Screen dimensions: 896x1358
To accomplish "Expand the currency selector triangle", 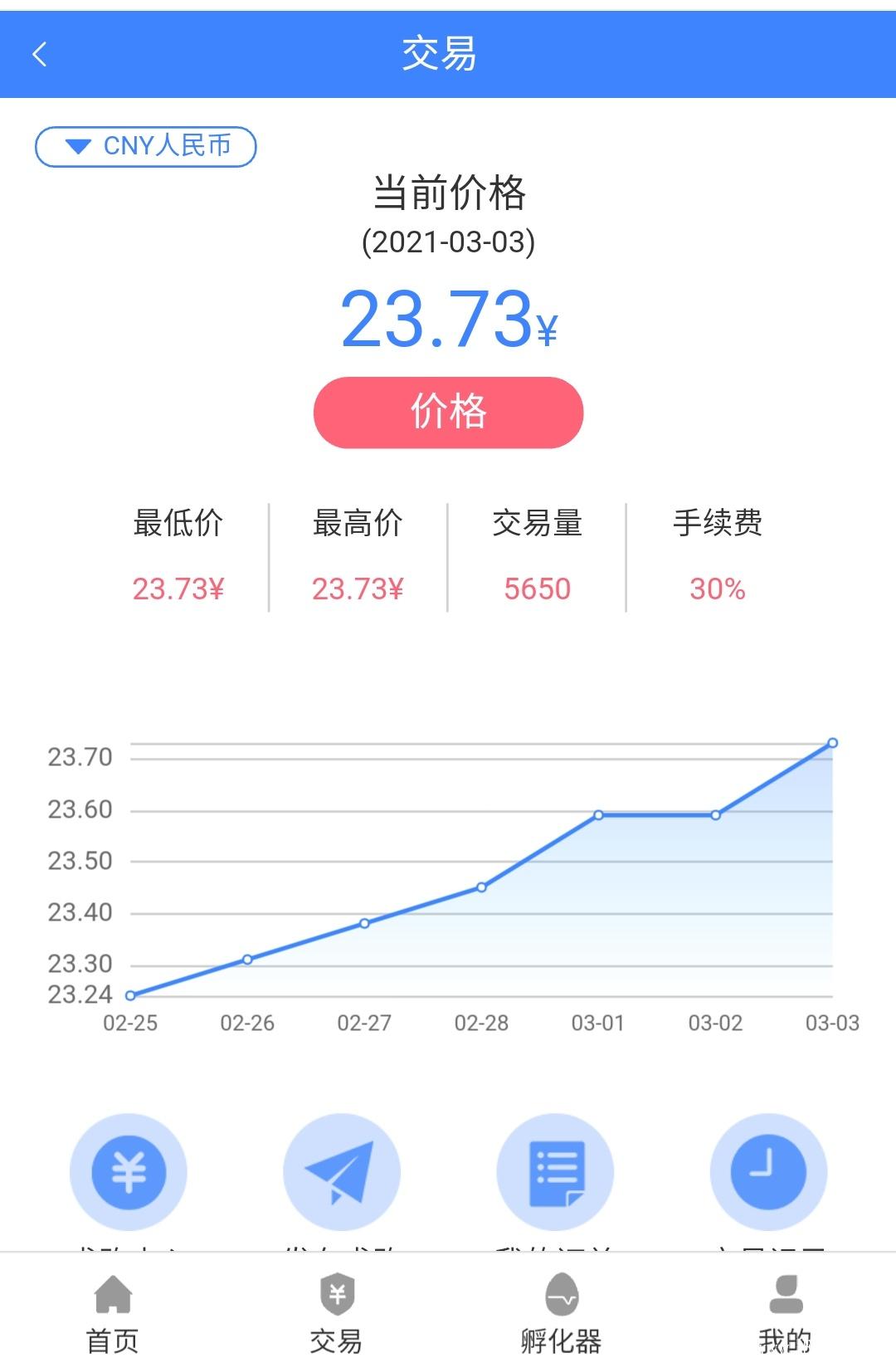I will point(77,145).
